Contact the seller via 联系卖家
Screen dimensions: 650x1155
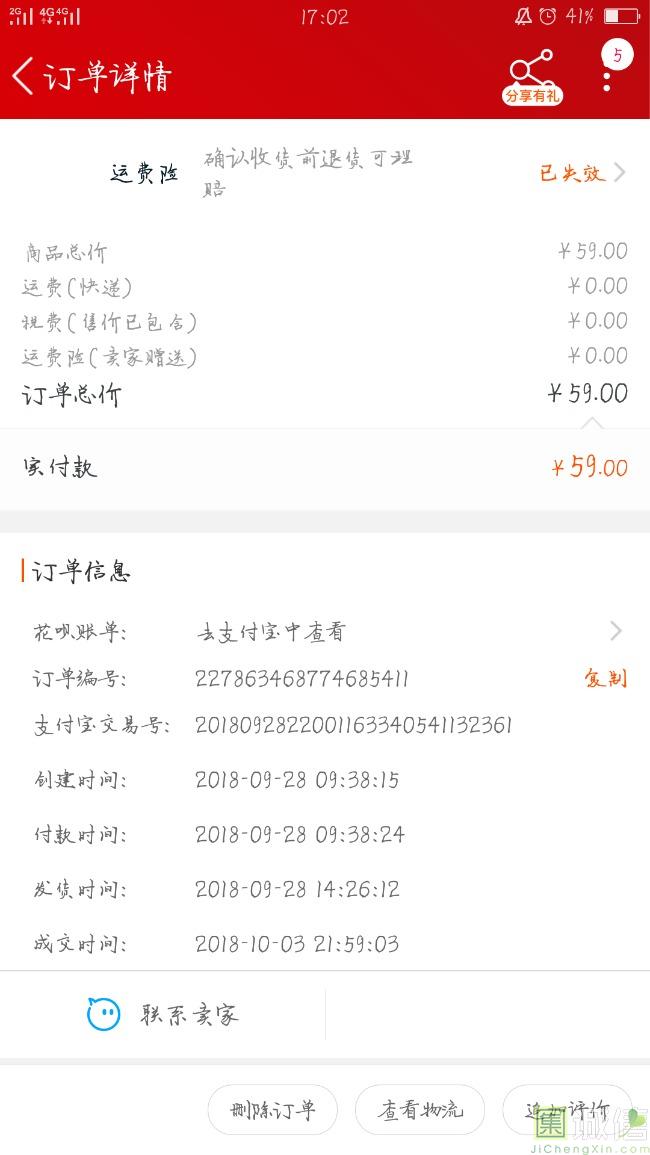[163, 1015]
